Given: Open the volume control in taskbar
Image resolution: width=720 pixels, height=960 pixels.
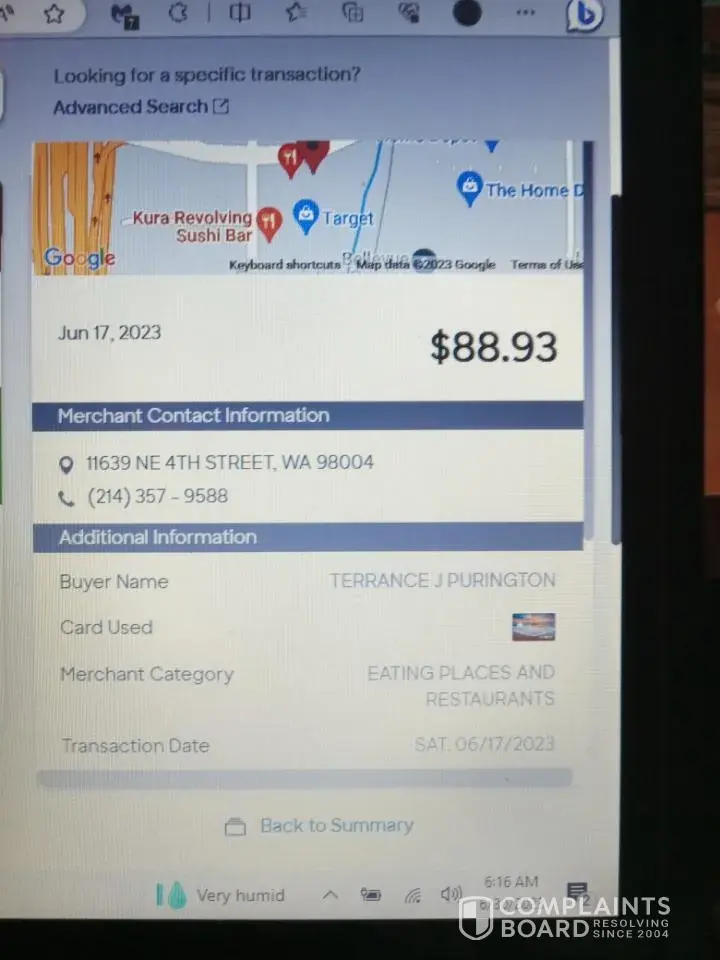Looking at the screenshot, I should tap(451, 895).
